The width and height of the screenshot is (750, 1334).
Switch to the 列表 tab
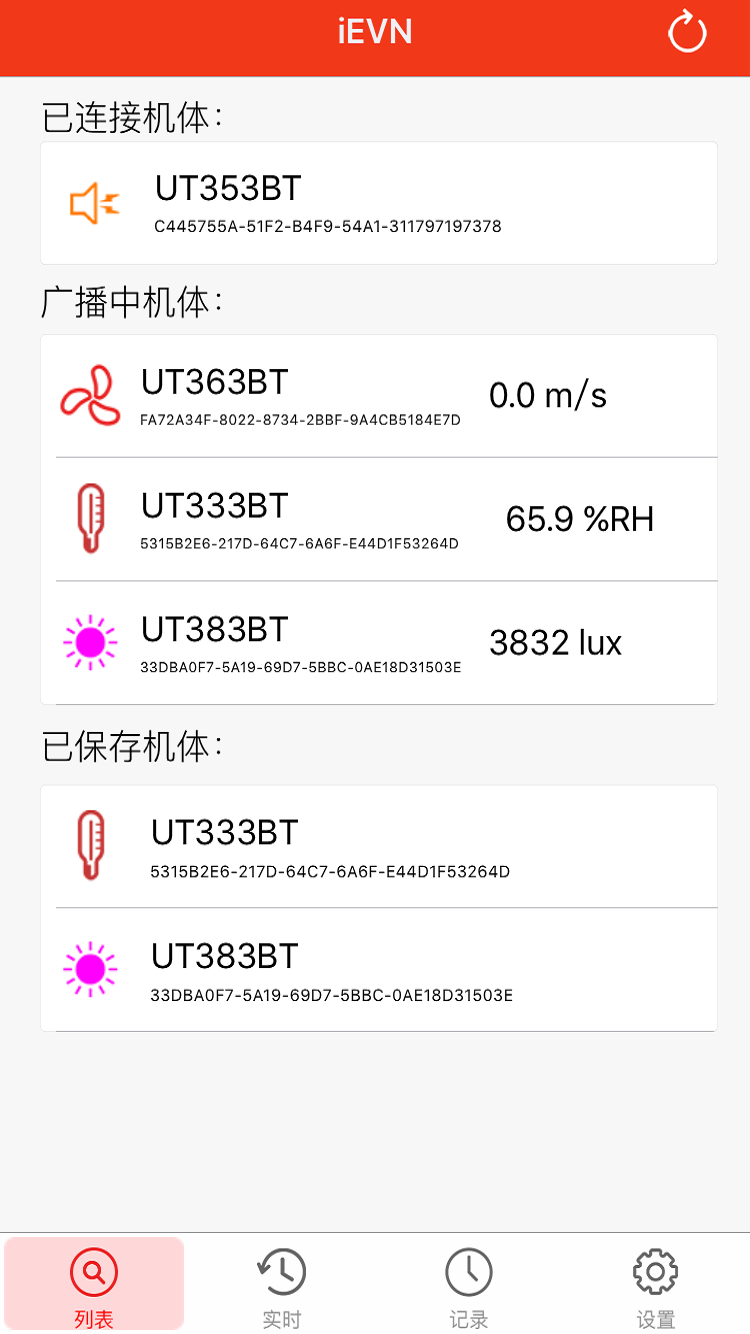pos(94,1284)
